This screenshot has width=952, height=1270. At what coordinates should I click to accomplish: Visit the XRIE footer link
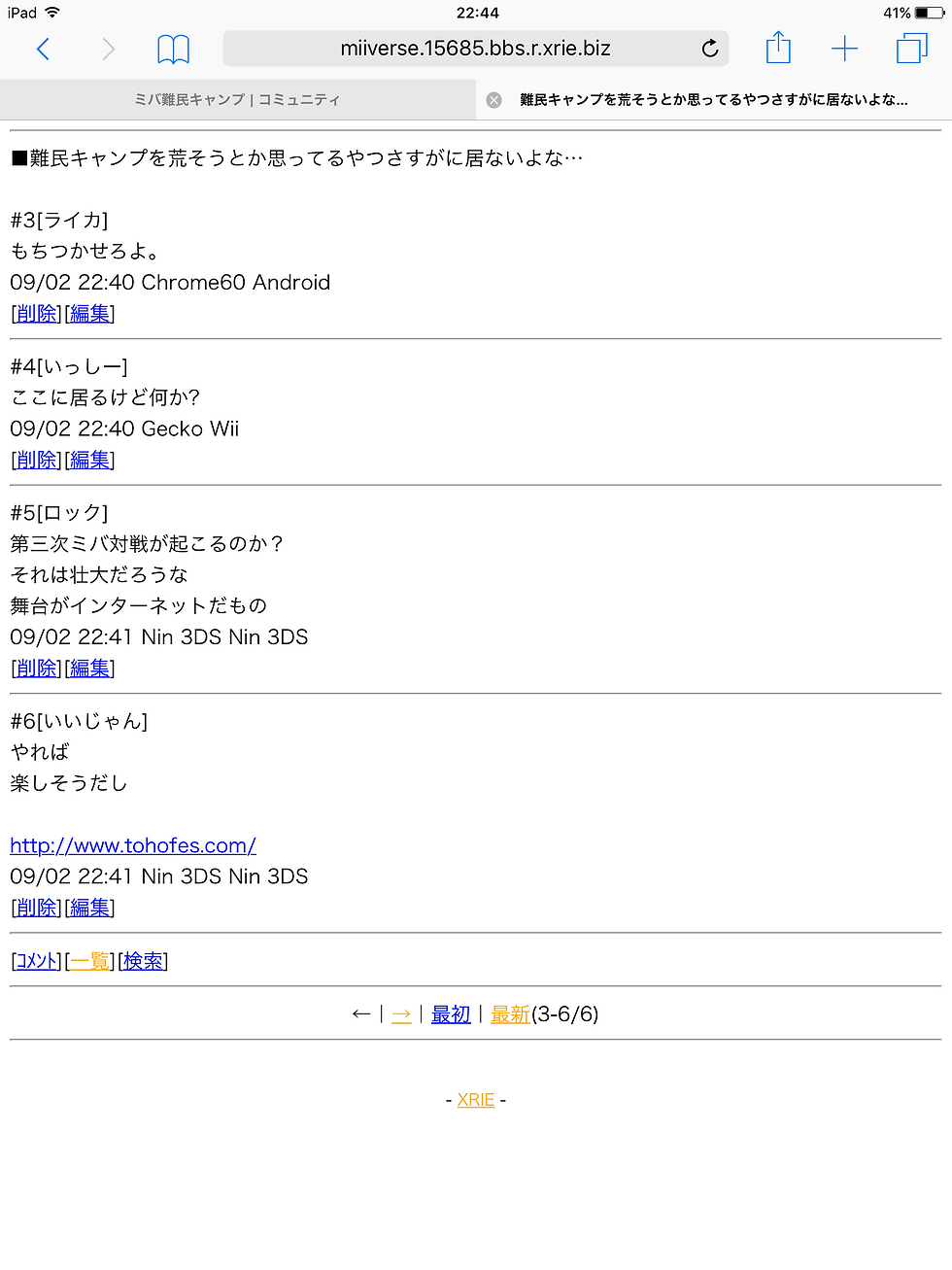point(476,1100)
